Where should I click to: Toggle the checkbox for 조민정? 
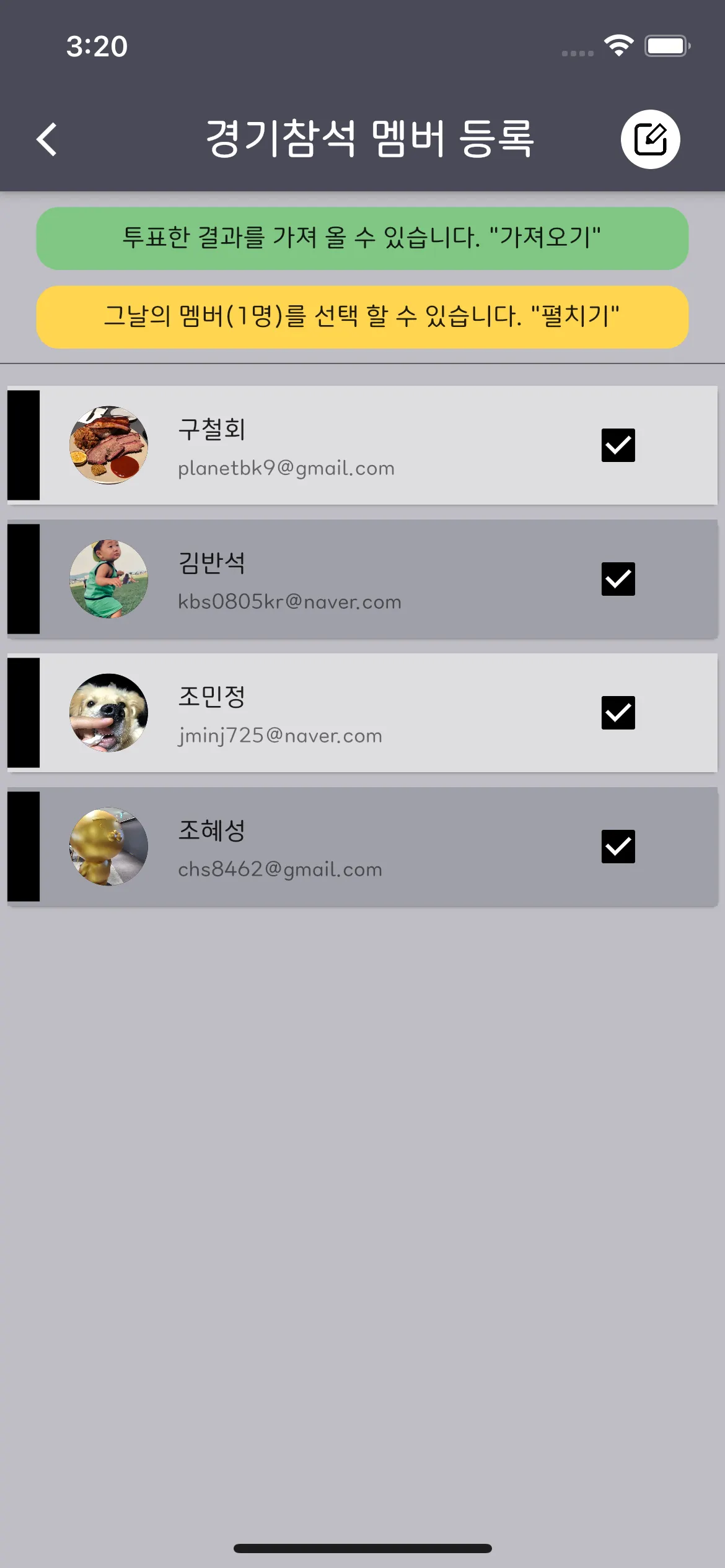tap(618, 713)
